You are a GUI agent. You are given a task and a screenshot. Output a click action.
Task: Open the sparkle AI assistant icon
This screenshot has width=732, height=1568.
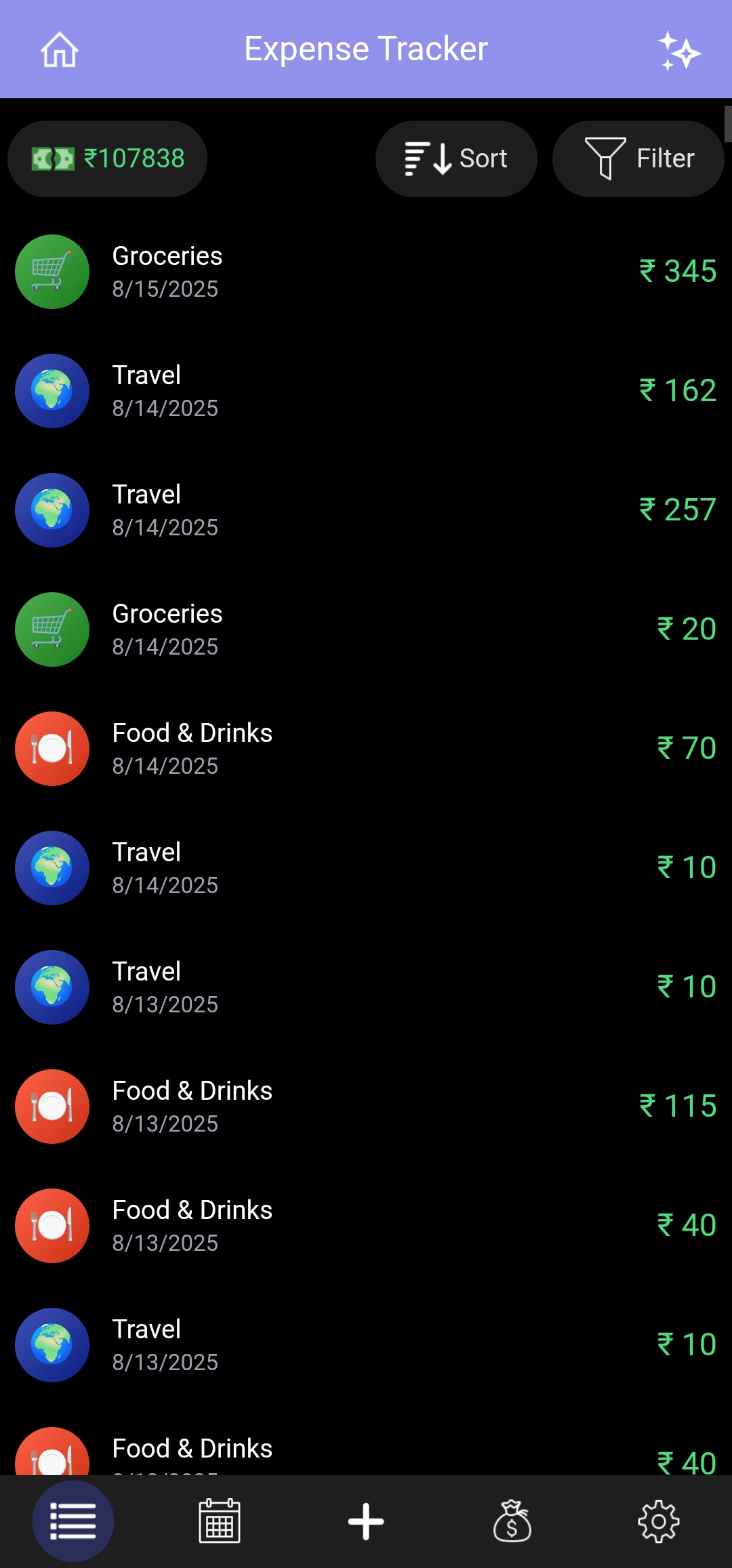point(678,51)
